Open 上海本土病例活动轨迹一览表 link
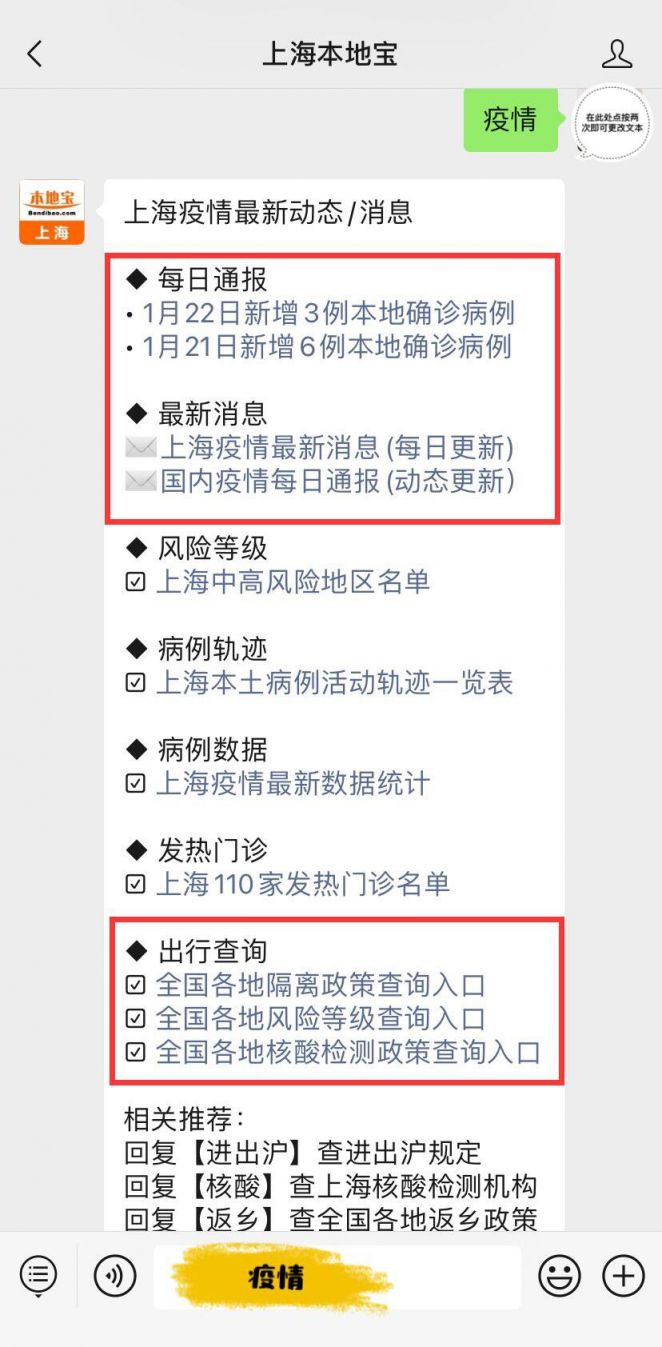 (334, 683)
